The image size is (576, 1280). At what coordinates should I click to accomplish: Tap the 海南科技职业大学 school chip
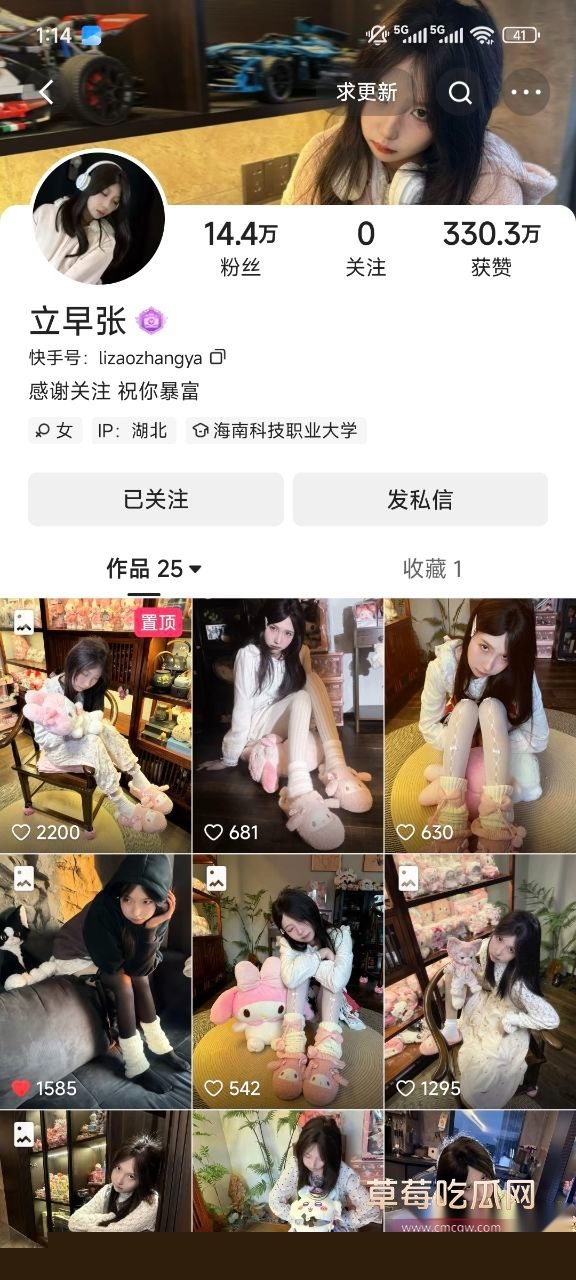pos(276,431)
